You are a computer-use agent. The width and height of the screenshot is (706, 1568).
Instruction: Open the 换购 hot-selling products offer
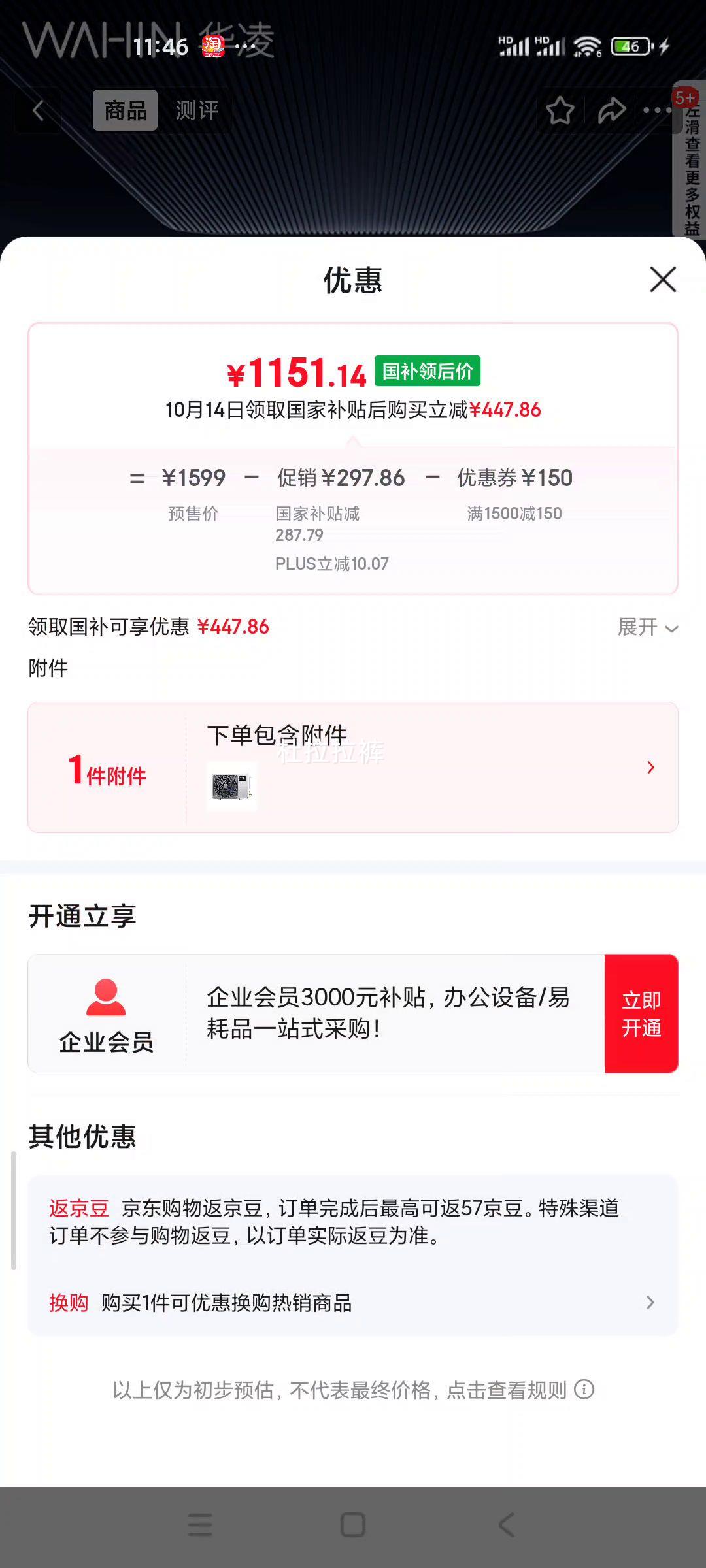point(353,1303)
